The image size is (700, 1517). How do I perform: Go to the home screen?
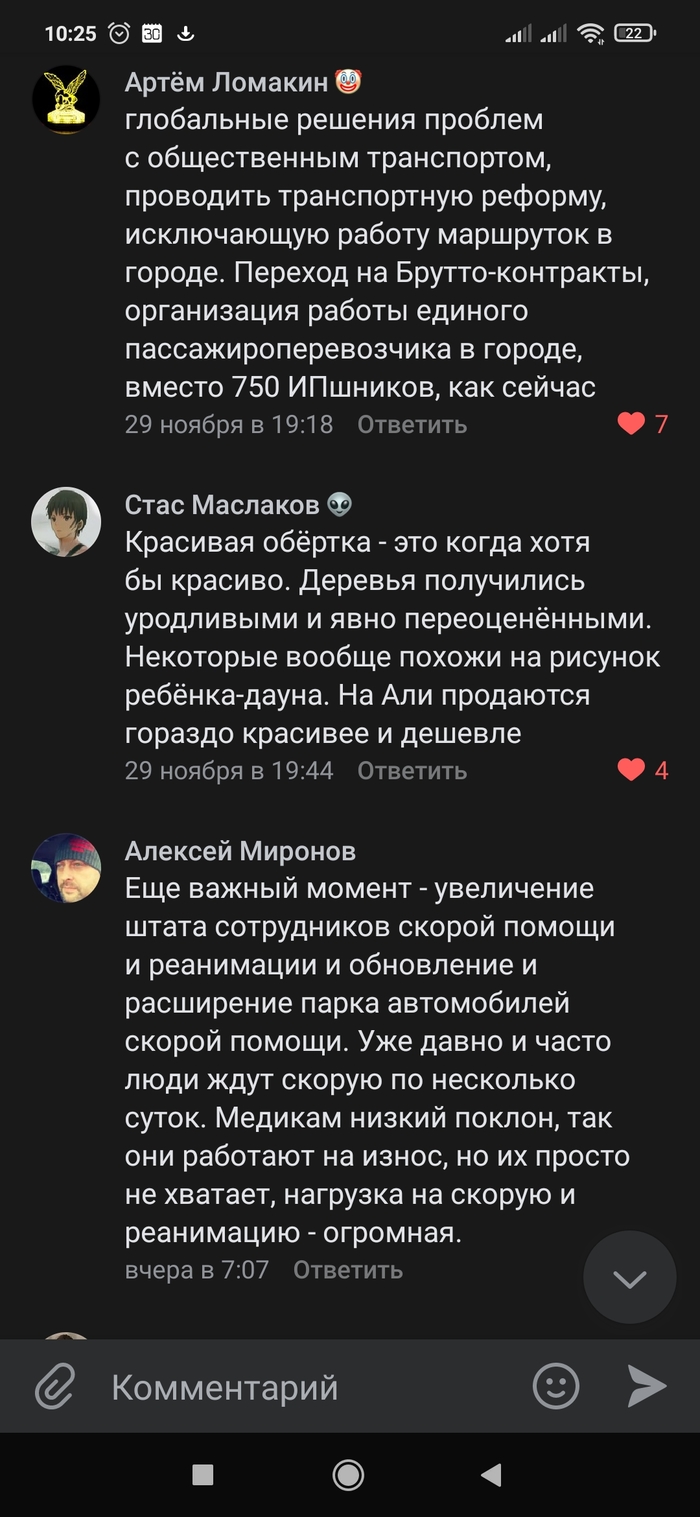click(x=348, y=1474)
